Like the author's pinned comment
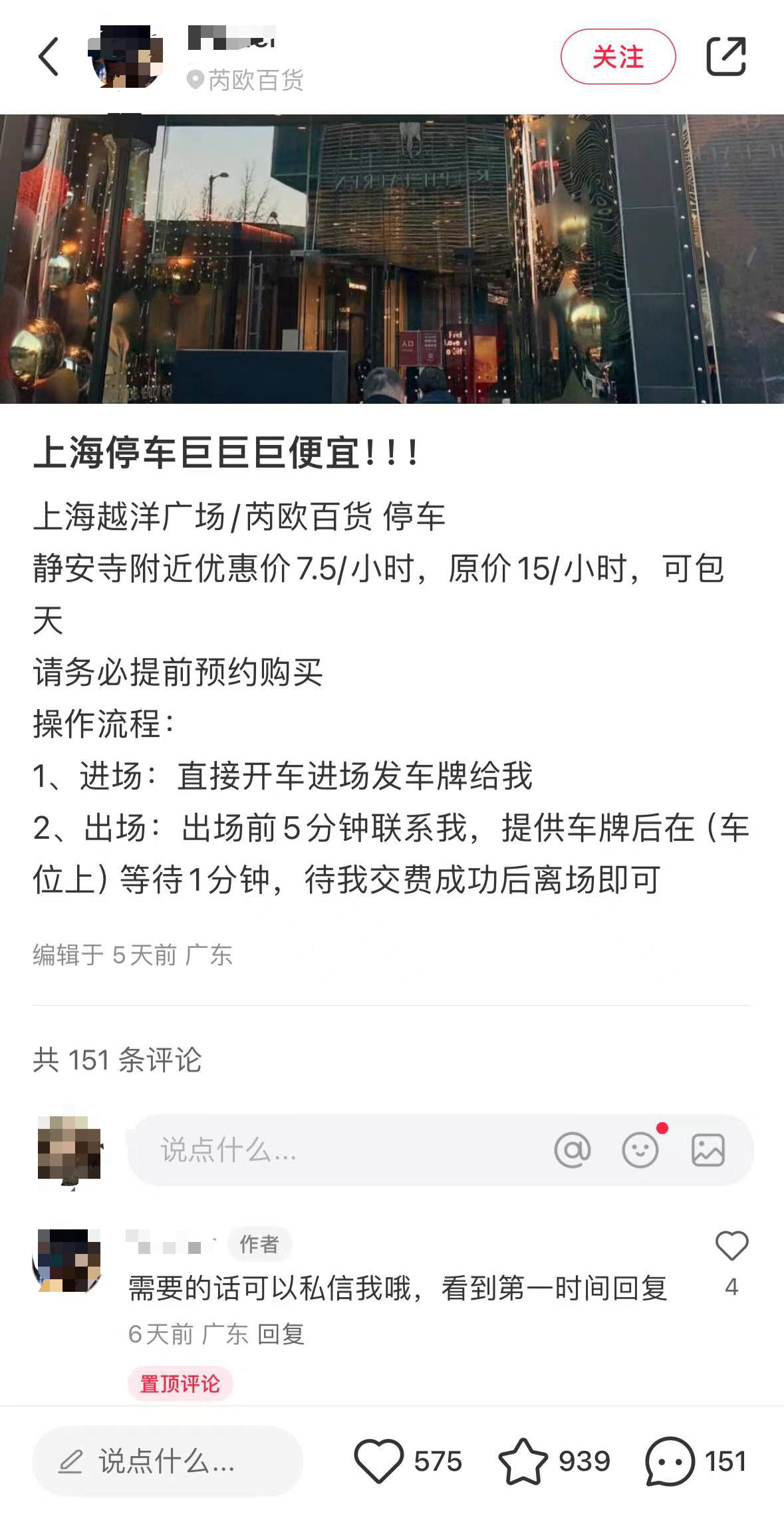This screenshot has height=1514, width=784. (x=731, y=1246)
